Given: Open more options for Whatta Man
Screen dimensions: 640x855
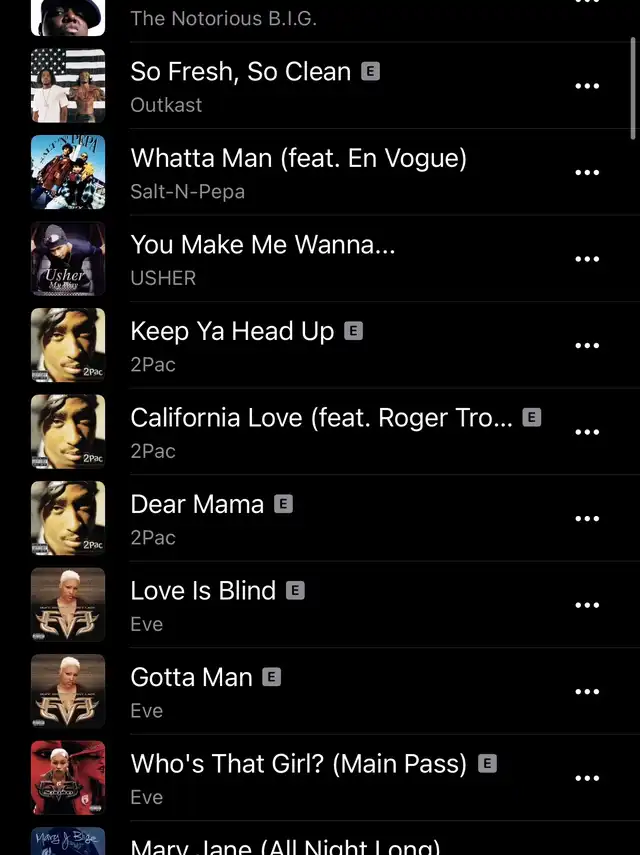Looking at the screenshot, I should (587, 172).
